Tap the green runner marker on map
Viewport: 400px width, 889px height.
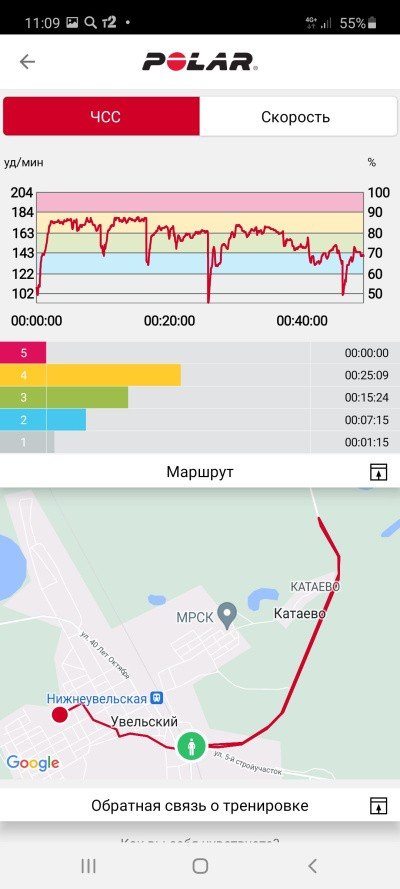pos(192,746)
